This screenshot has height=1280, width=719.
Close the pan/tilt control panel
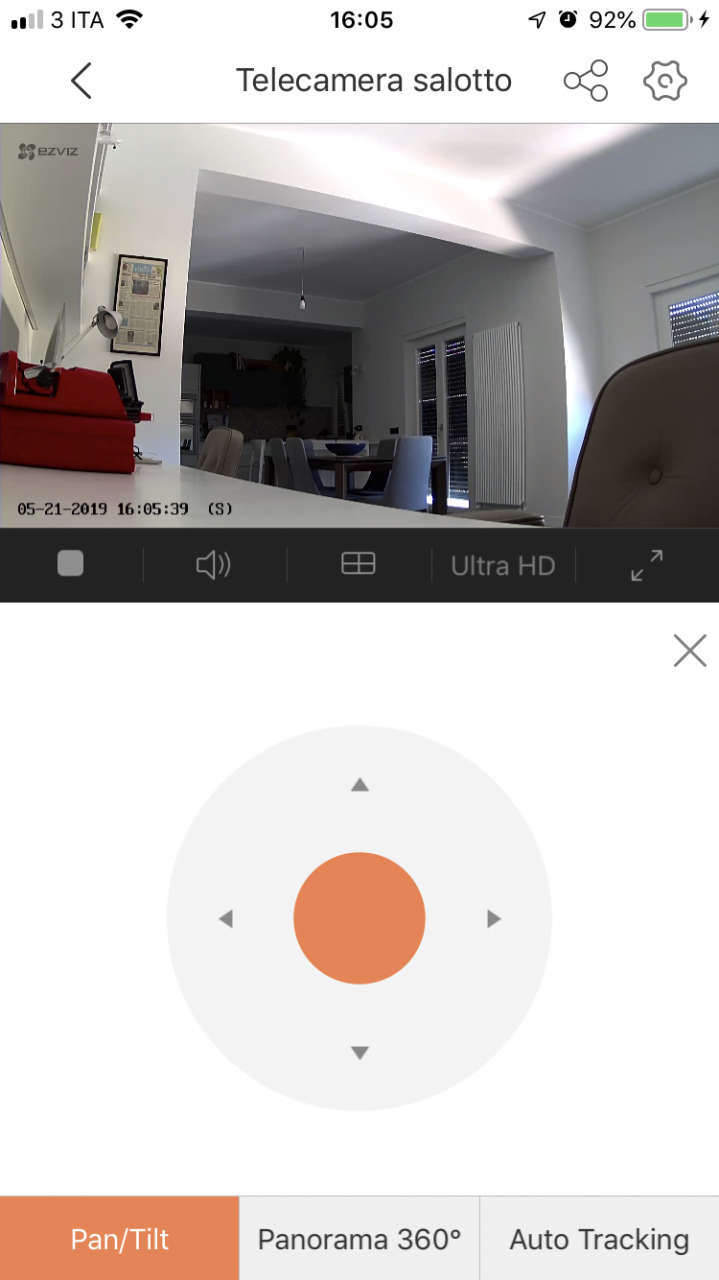coord(690,651)
